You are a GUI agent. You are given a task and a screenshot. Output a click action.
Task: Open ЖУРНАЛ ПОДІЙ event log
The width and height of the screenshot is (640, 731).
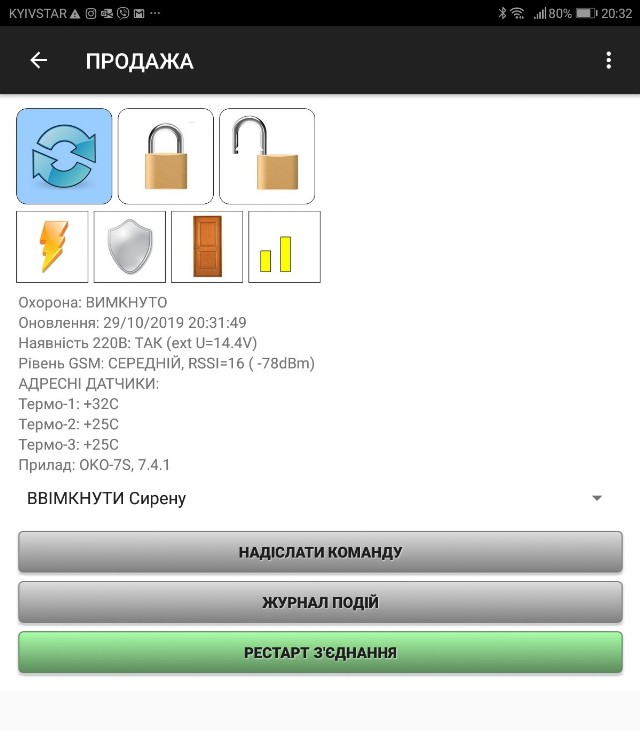click(320, 603)
